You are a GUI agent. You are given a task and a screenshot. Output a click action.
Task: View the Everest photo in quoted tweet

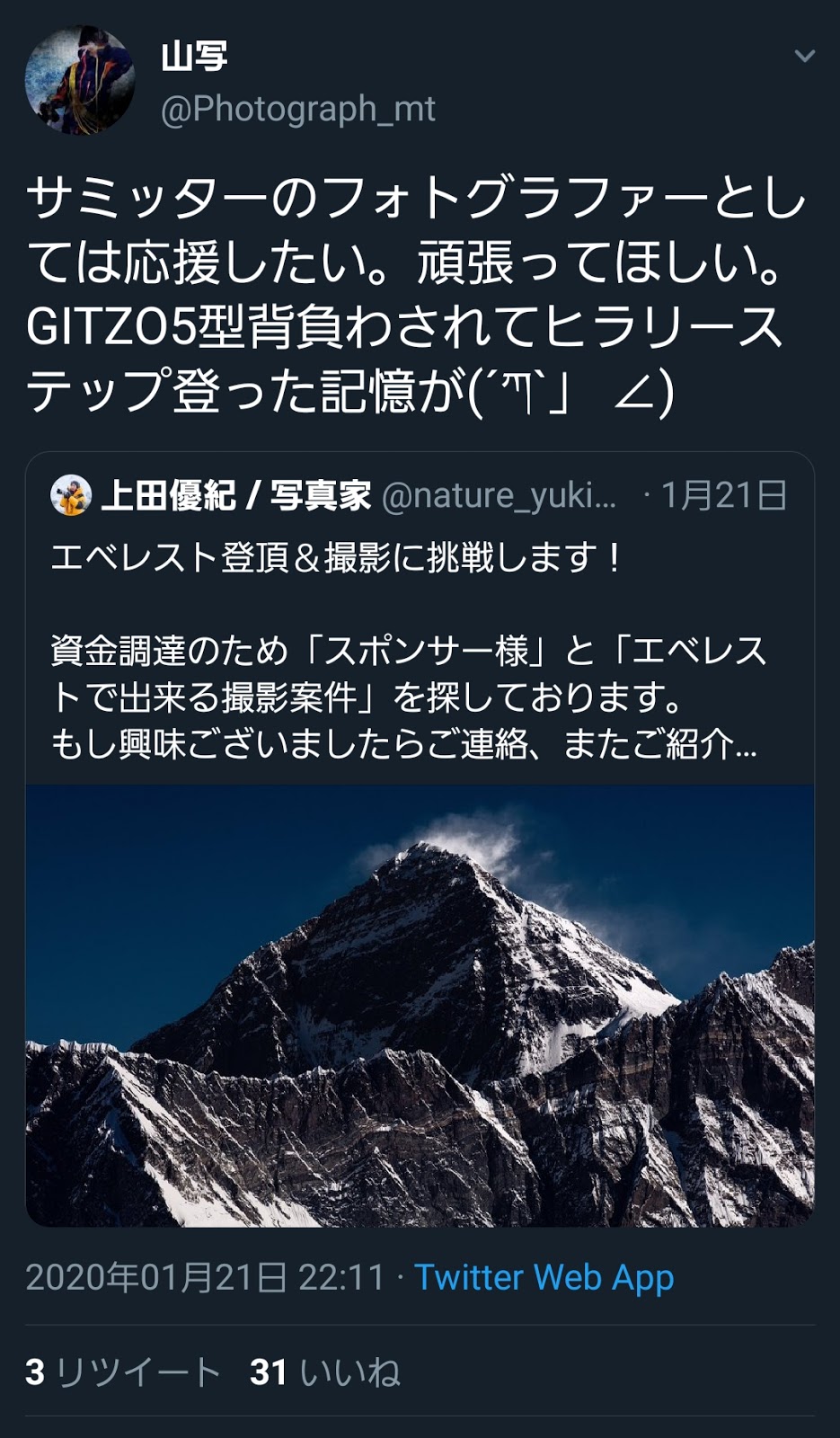tap(420, 1005)
